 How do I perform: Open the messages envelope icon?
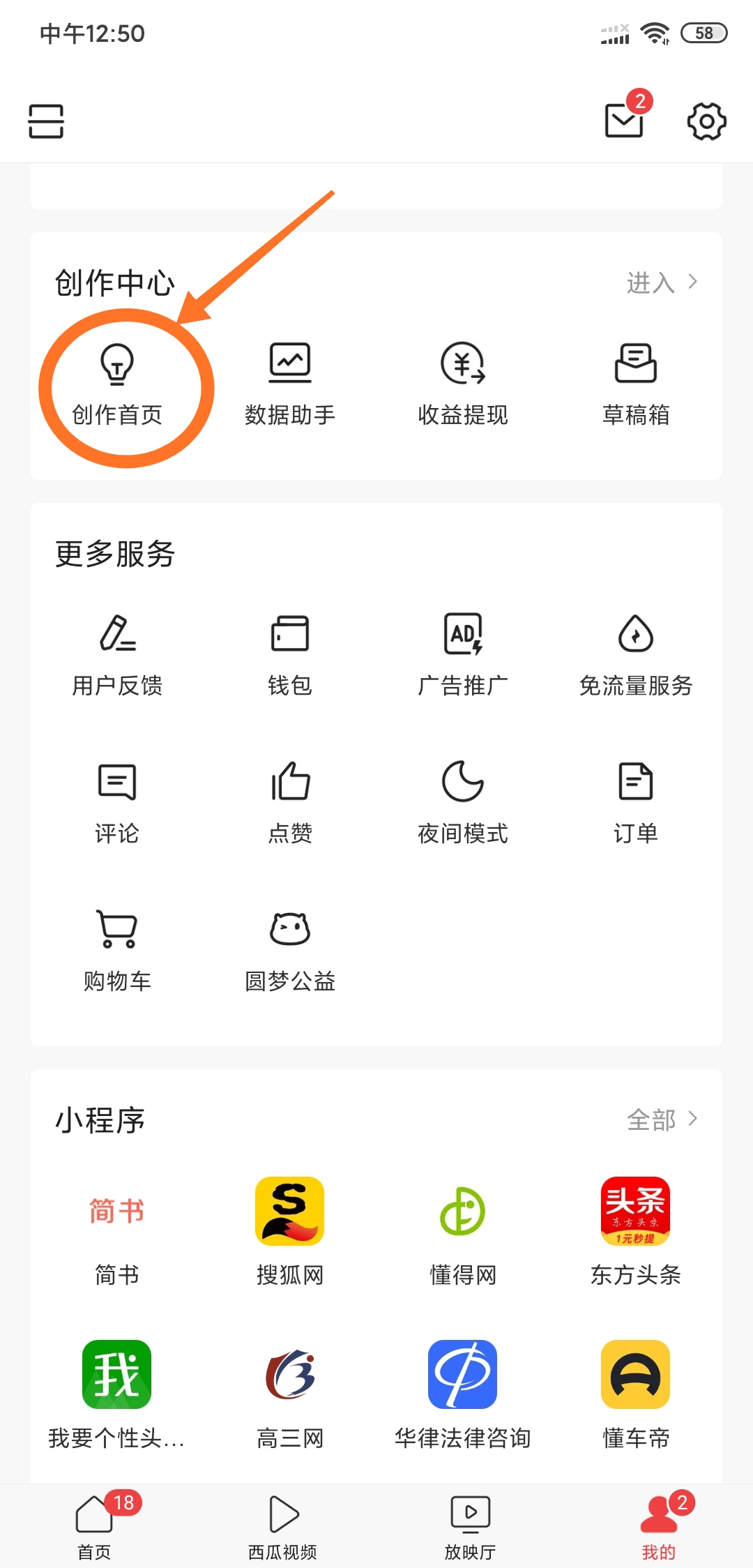click(x=625, y=120)
